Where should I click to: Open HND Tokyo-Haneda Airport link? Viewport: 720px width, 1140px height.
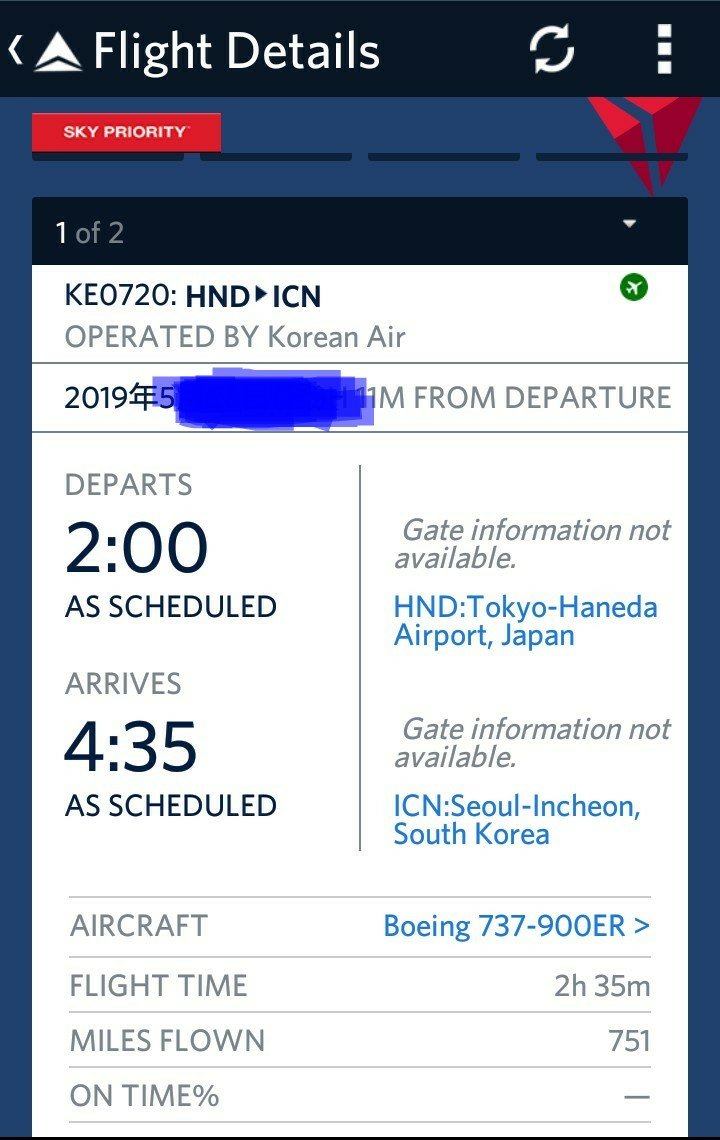click(525, 621)
